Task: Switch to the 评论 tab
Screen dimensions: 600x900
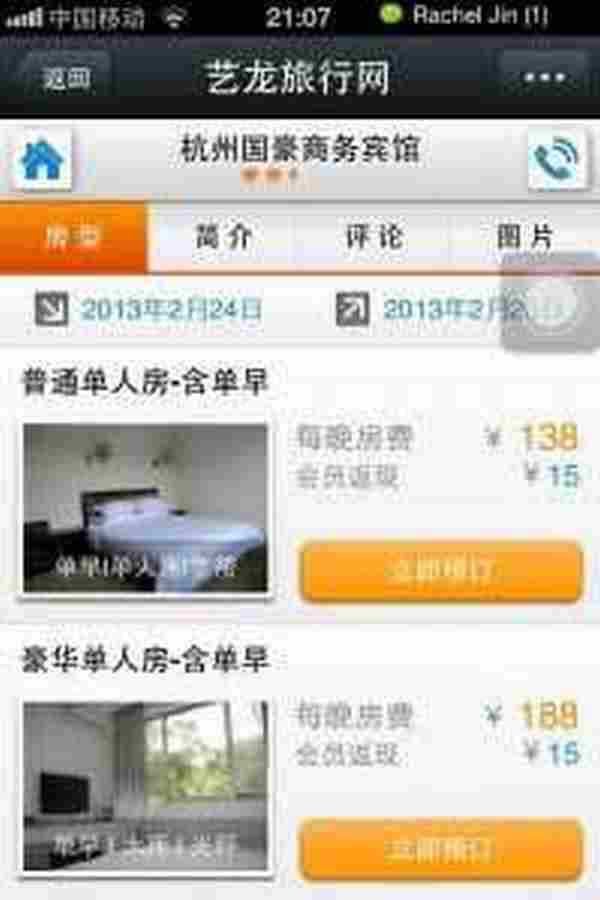Action: point(373,238)
